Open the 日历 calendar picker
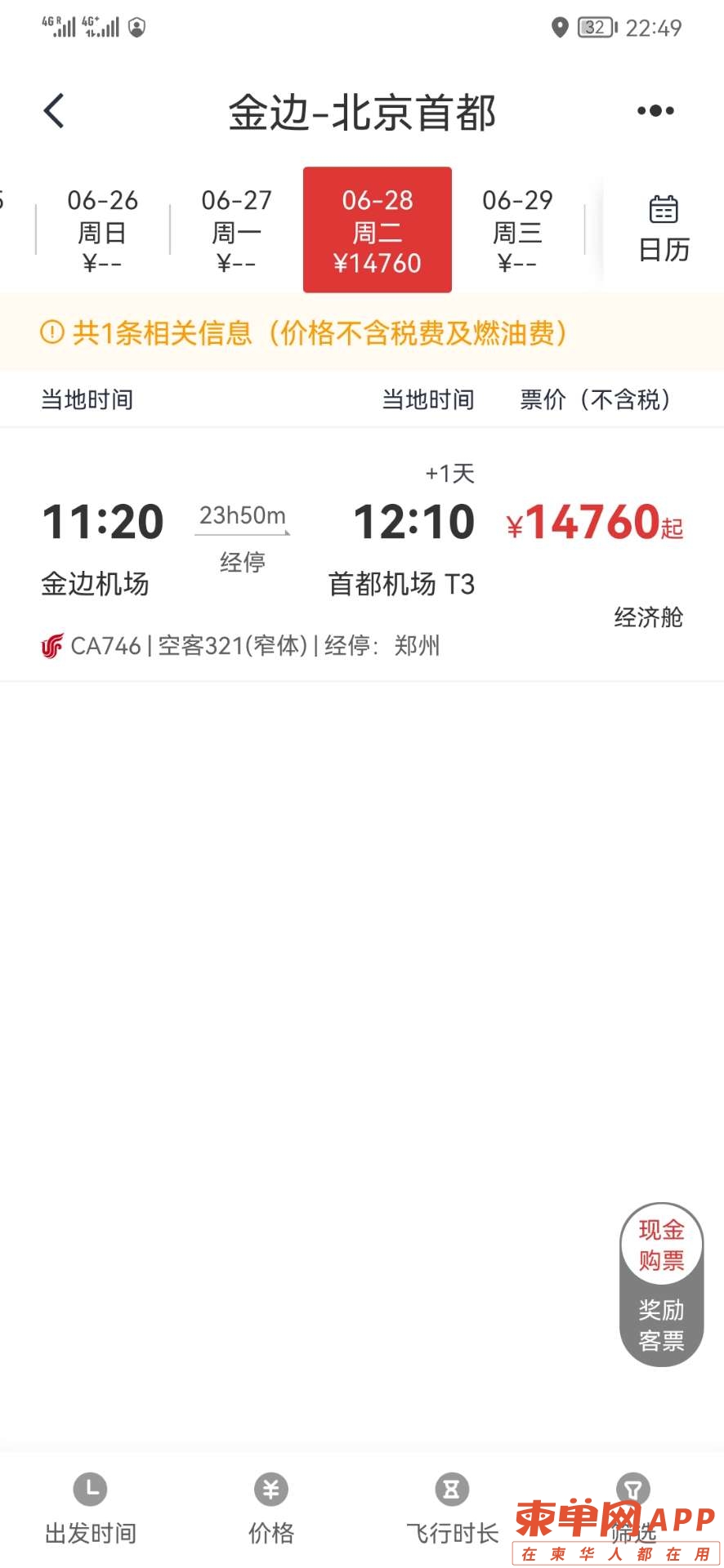This screenshot has width=724, height=1568. pos(664,230)
